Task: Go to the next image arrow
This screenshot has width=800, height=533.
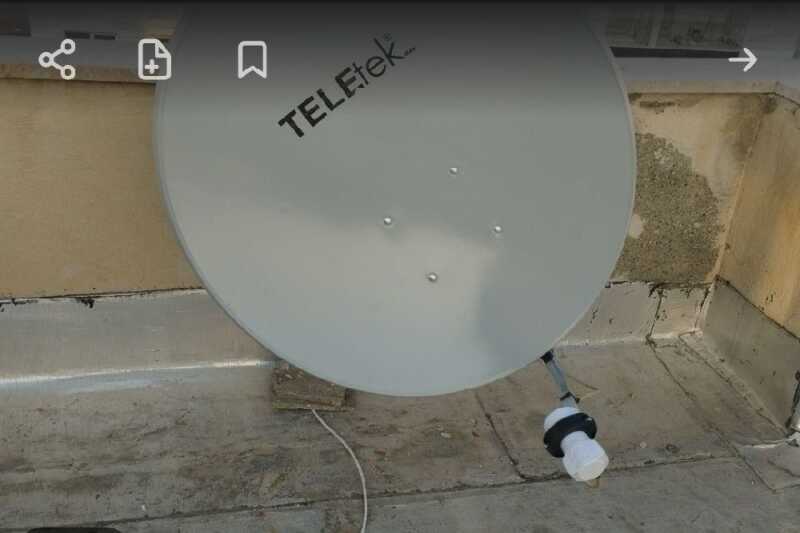Action: pyautogui.click(x=742, y=60)
